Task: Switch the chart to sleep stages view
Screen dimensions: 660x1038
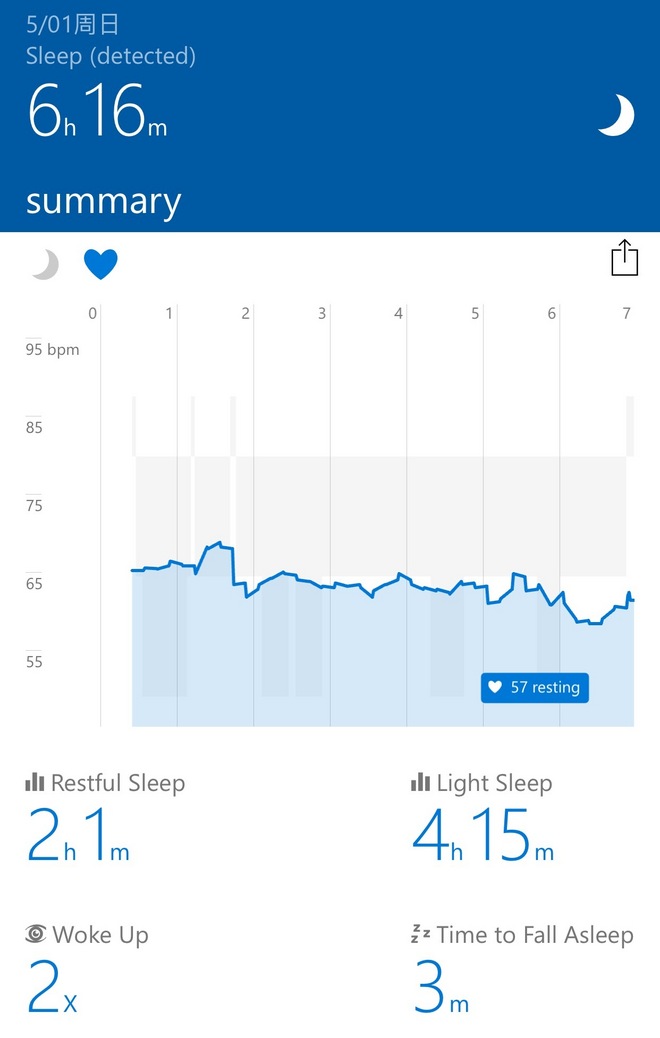Action: [x=44, y=264]
